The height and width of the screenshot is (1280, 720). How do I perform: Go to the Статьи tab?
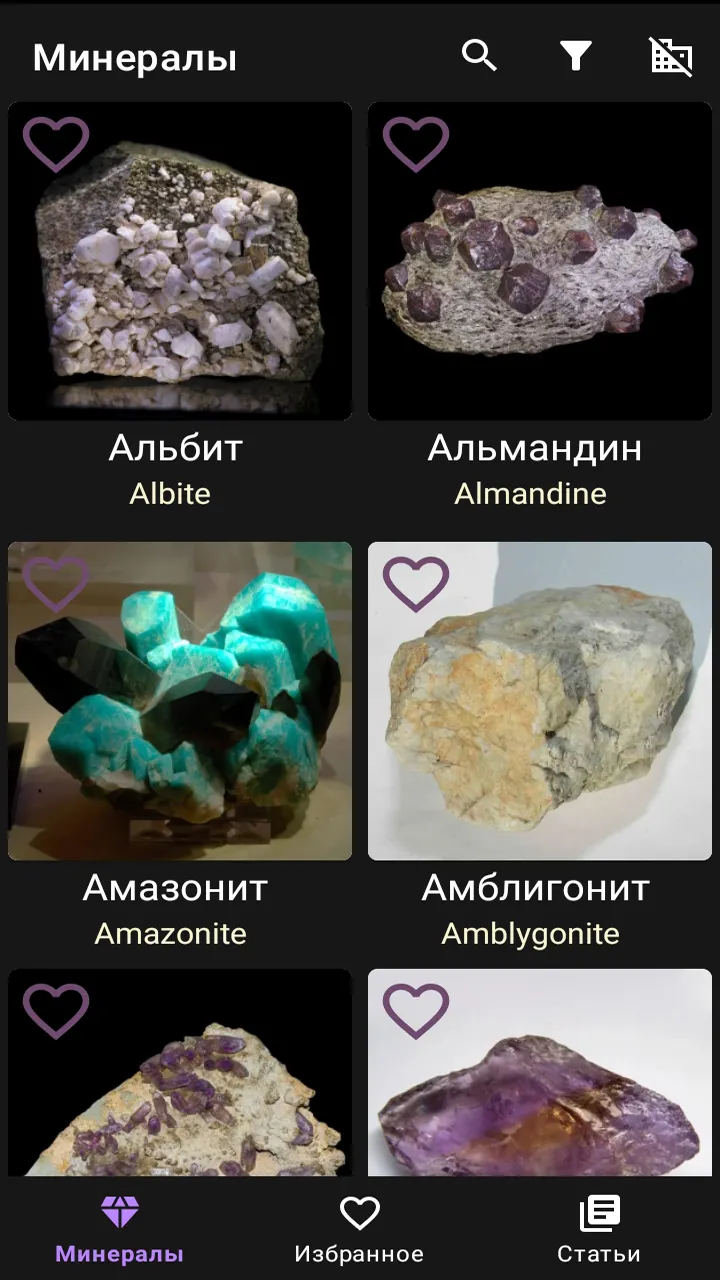(x=599, y=1230)
